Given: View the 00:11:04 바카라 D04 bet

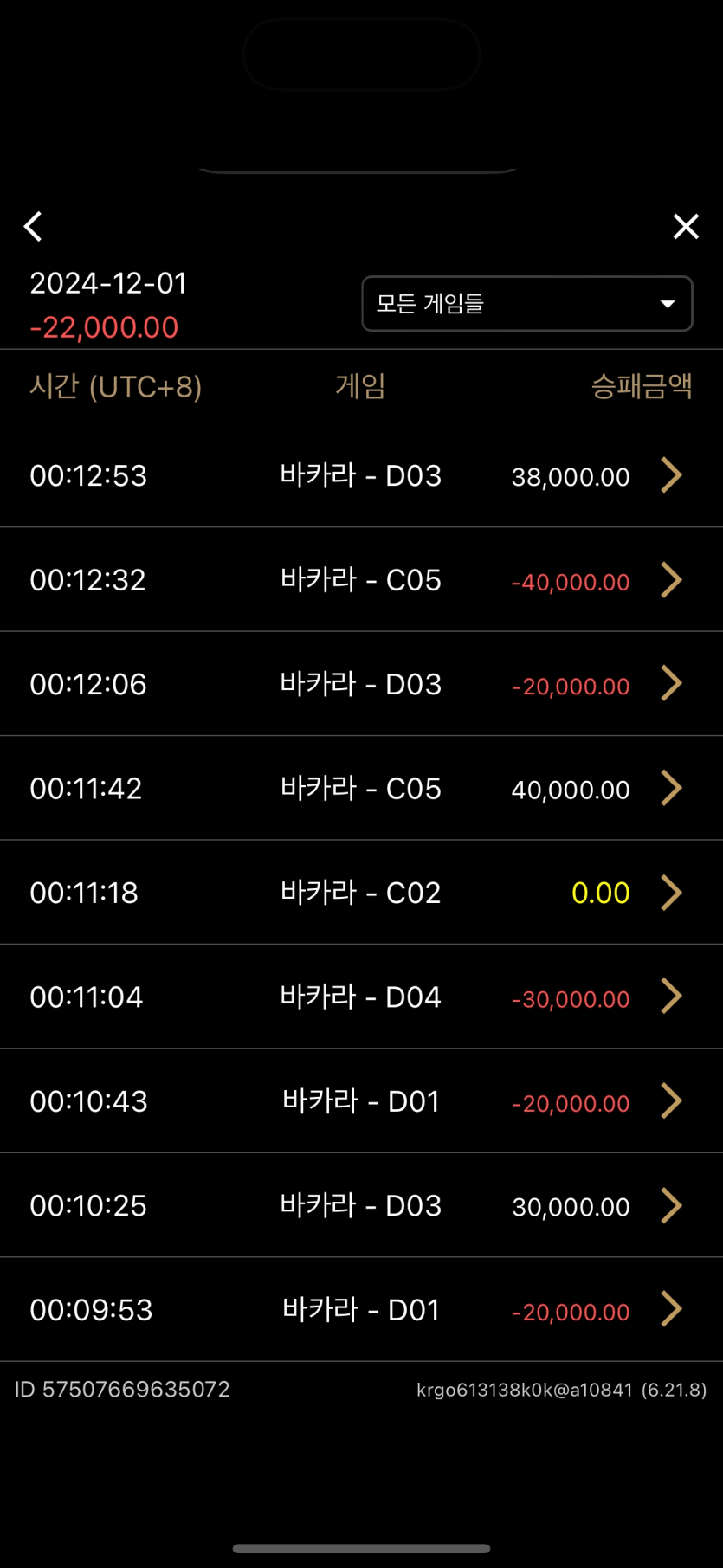Looking at the screenshot, I should 671,997.
